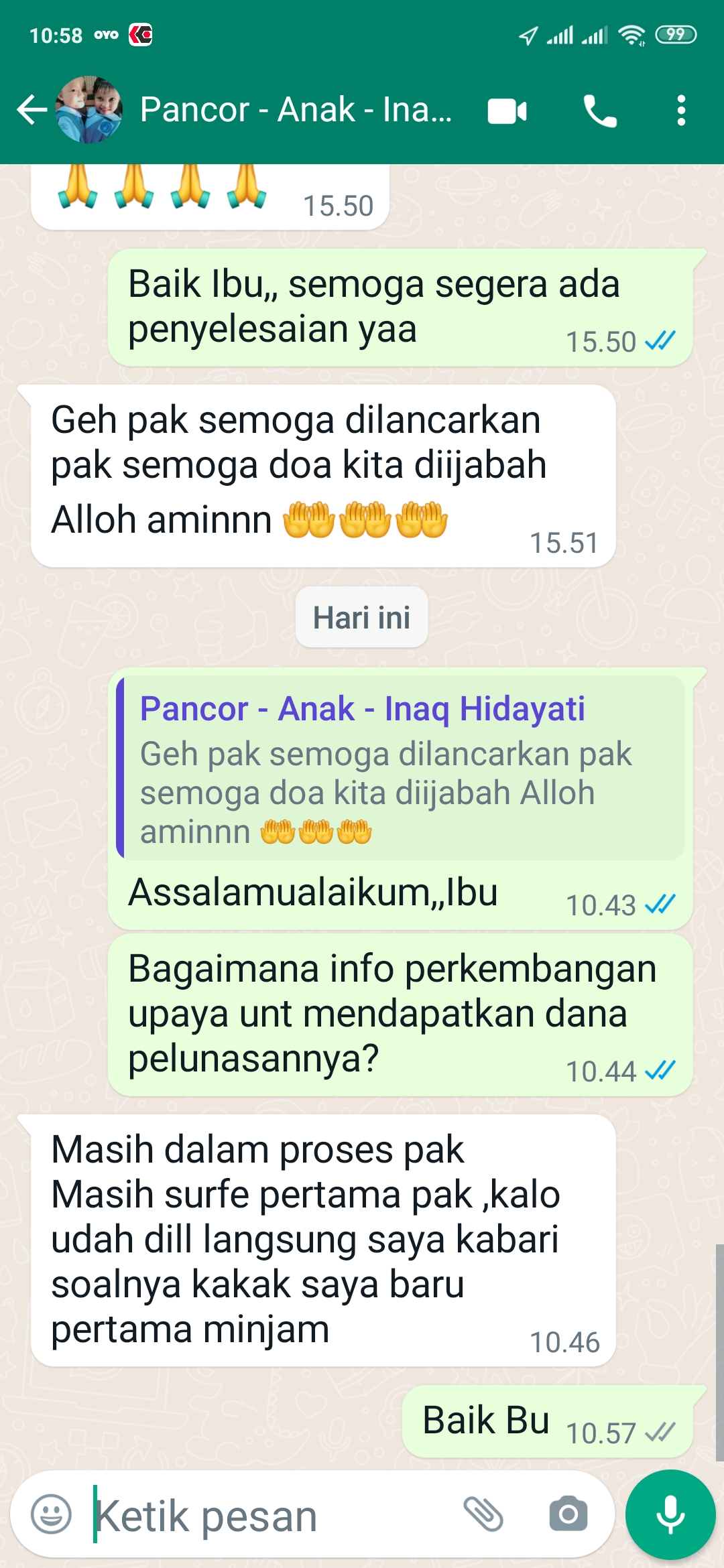Jump to quoted message from Inaq Hidayati
Screen dimensions: 724x1568
(x=401, y=768)
